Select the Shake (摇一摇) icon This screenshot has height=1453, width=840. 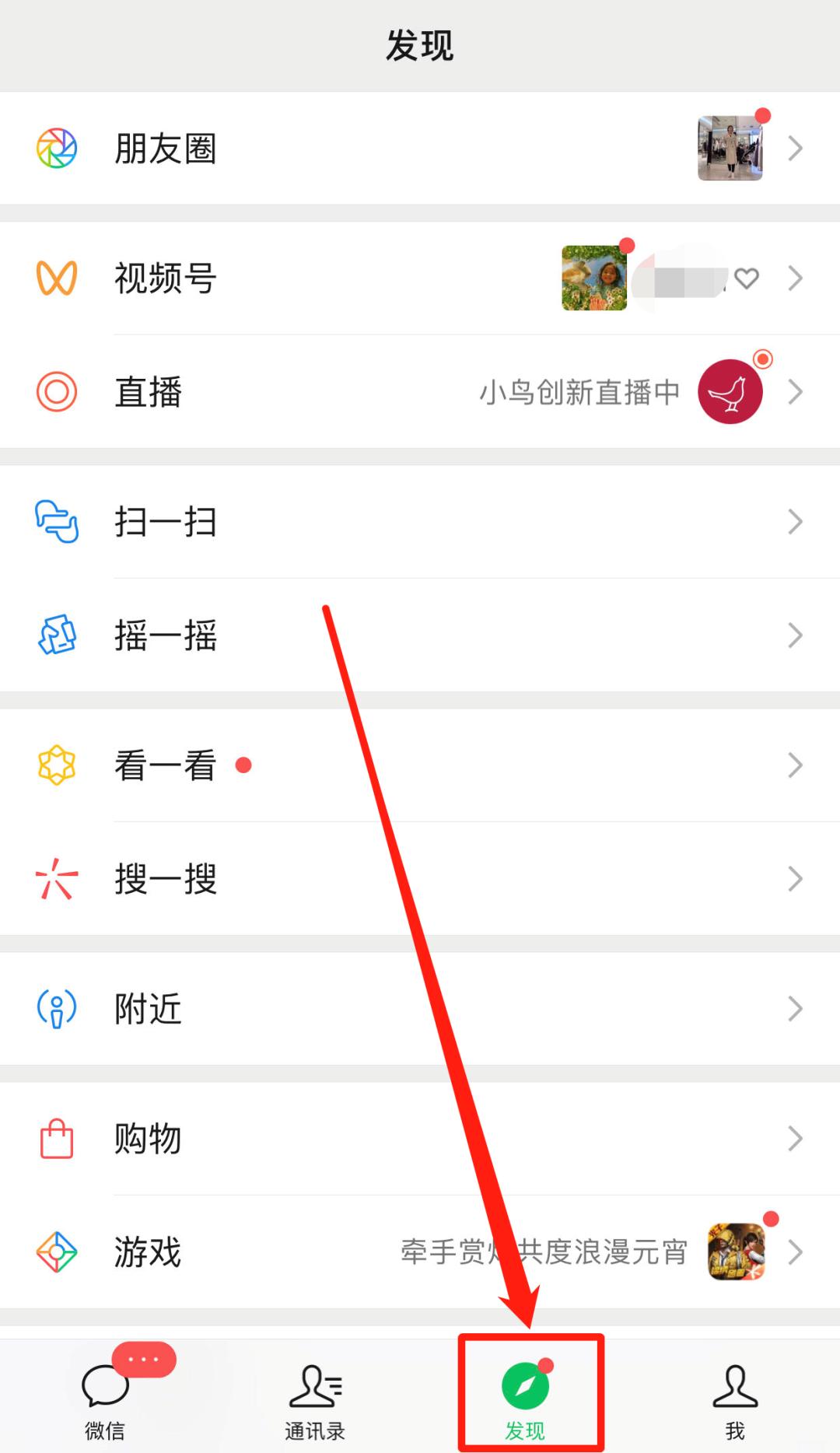[56, 635]
